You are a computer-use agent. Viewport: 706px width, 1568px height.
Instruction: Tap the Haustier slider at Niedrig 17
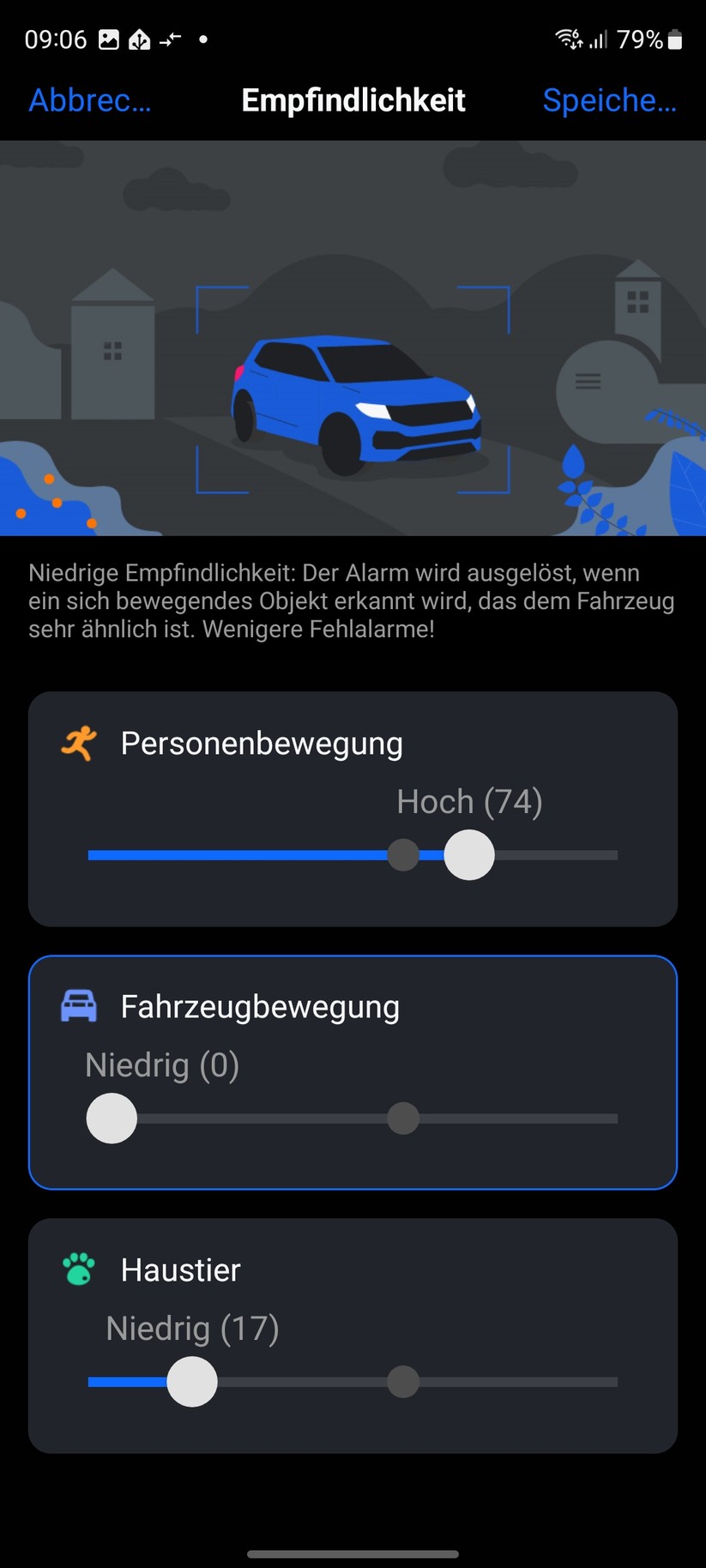coord(191,1381)
